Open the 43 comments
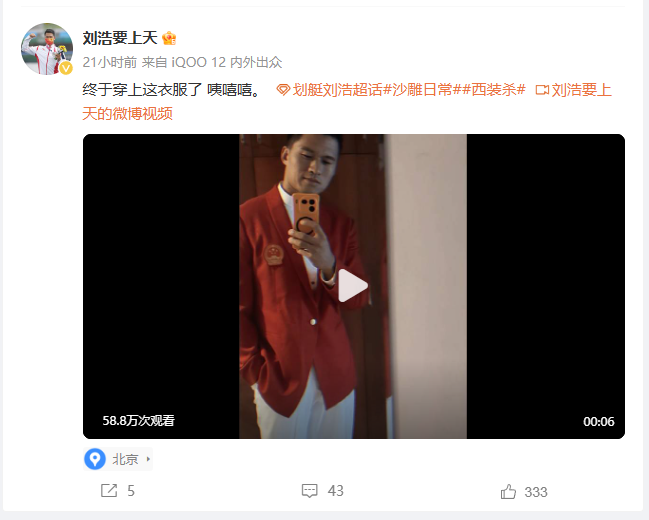 click(x=322, y=491)
